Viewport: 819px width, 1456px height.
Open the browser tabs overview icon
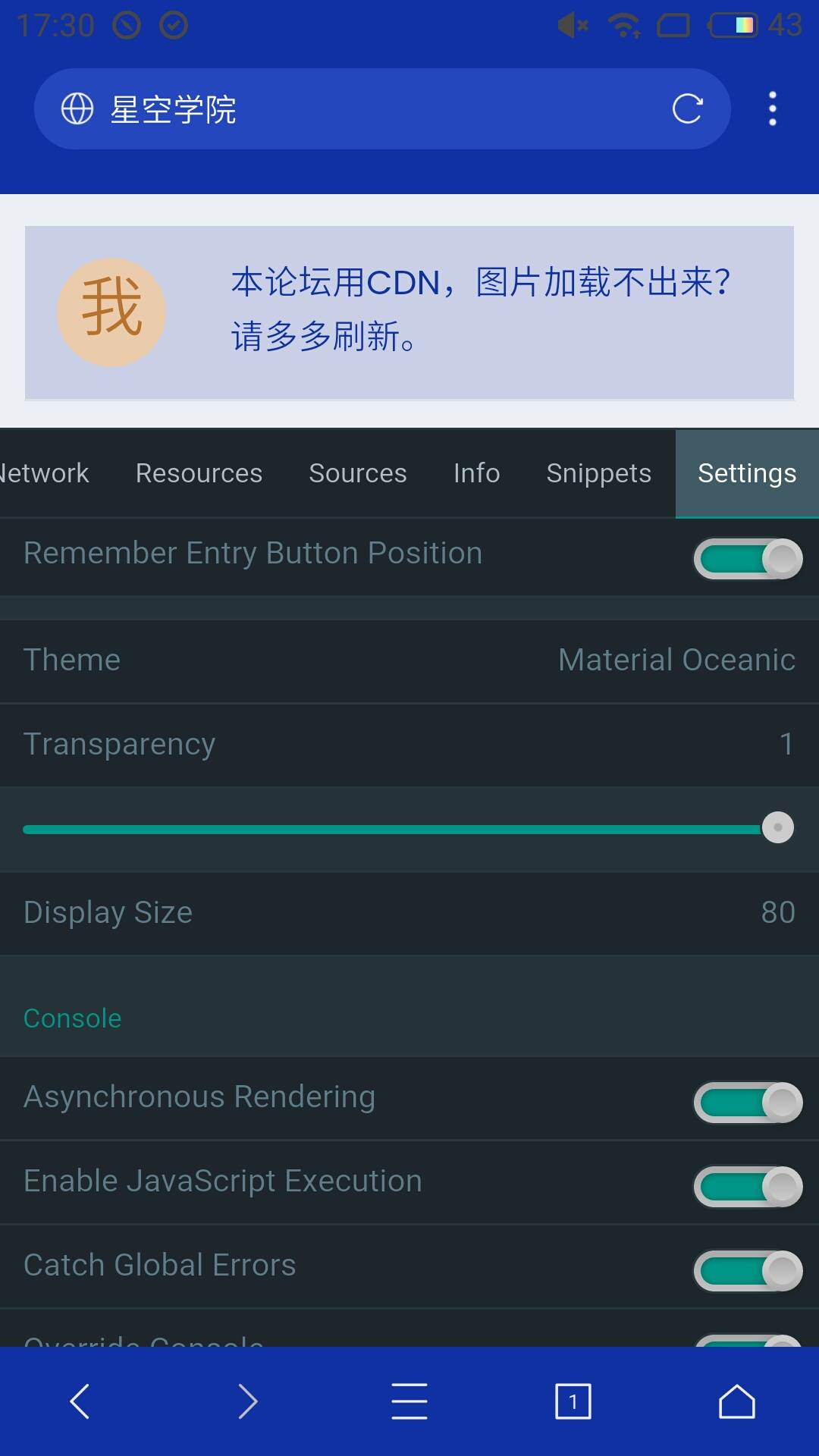point(573,1401)
